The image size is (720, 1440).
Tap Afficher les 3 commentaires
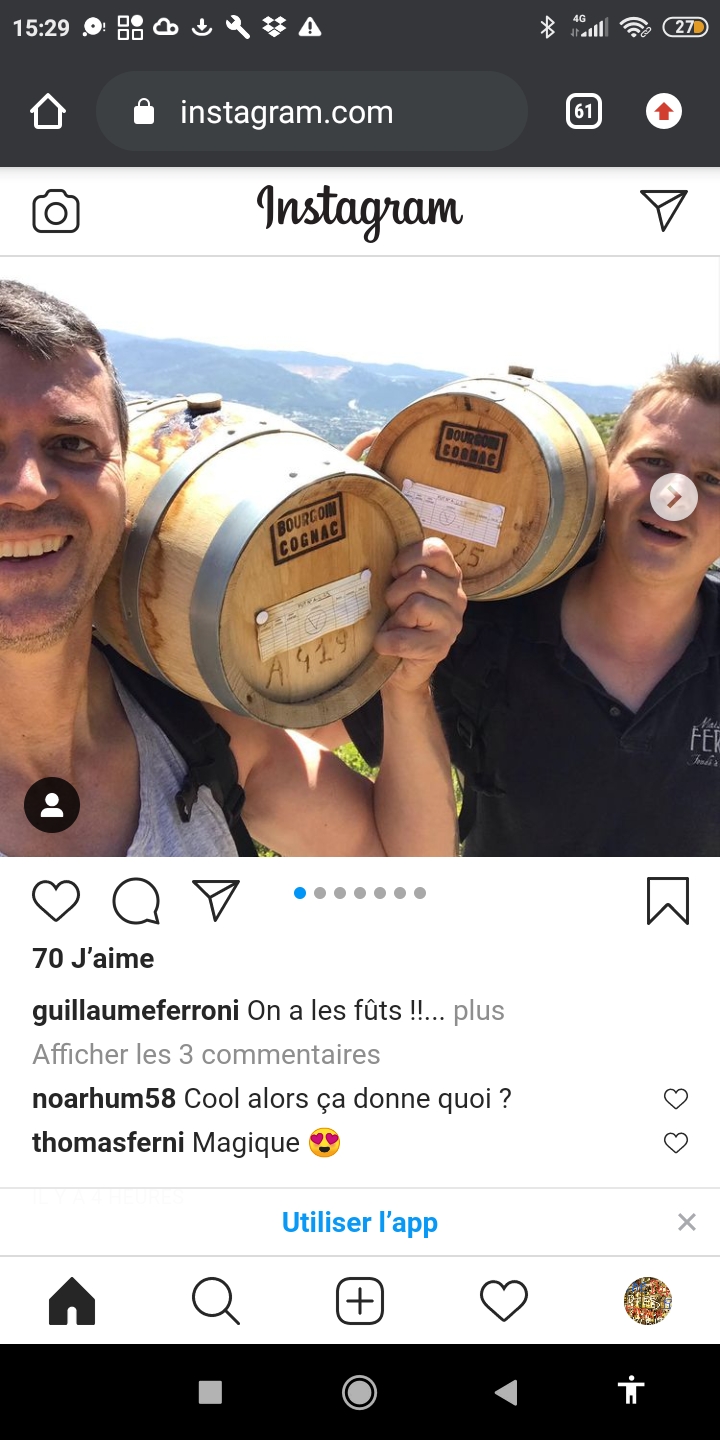pyautogui.click(x=206, y=1054)
